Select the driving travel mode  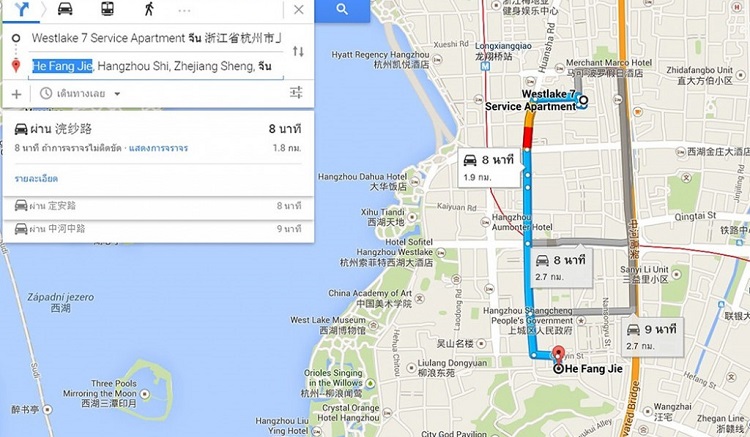65,9
